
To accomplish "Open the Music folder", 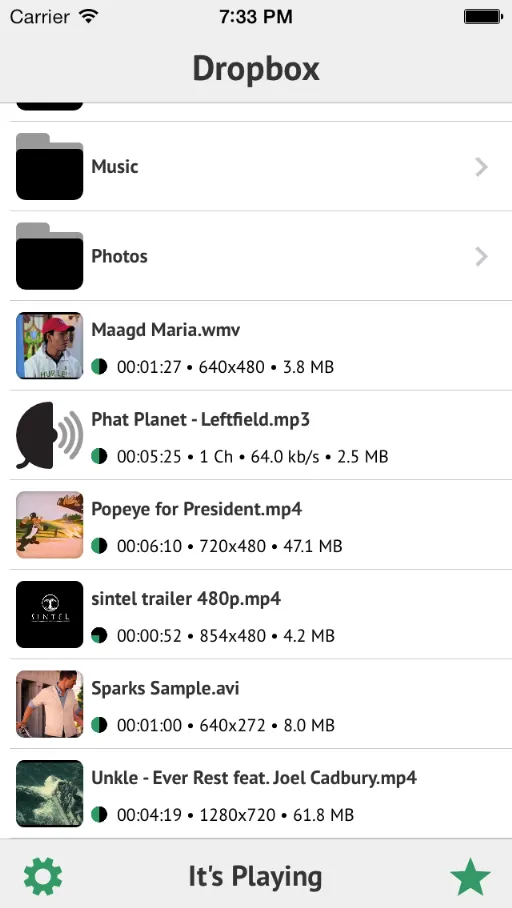I will pos(256,167).
